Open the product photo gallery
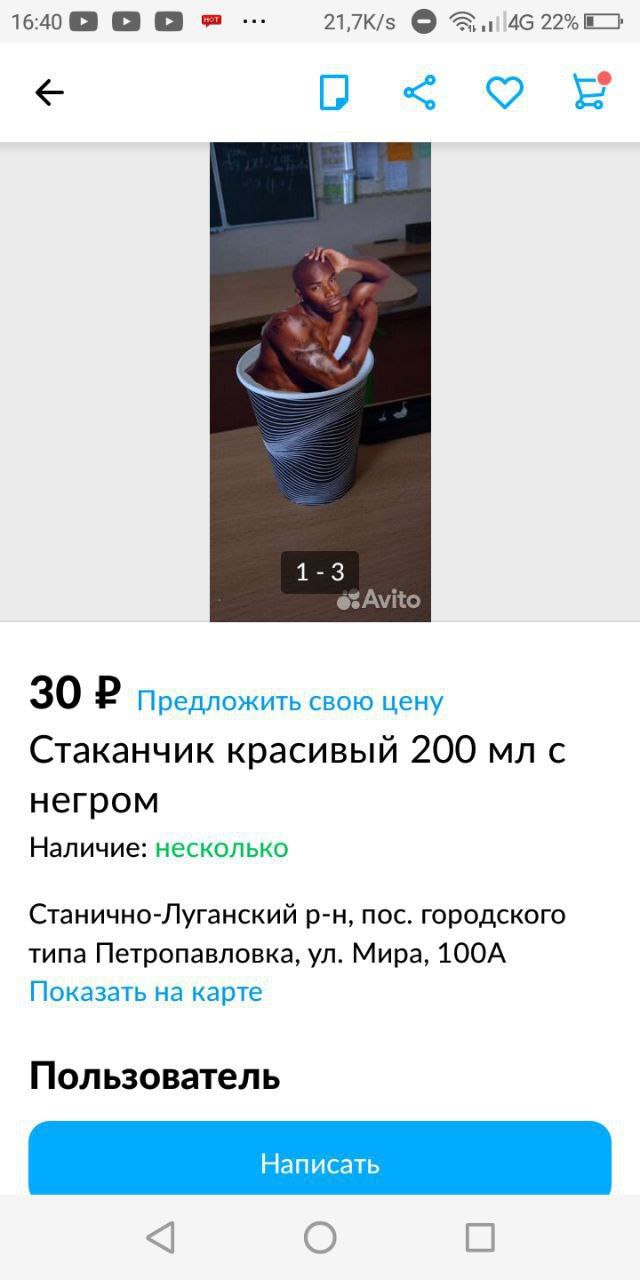Screen dimensions: 640x1280 point(320,382)
